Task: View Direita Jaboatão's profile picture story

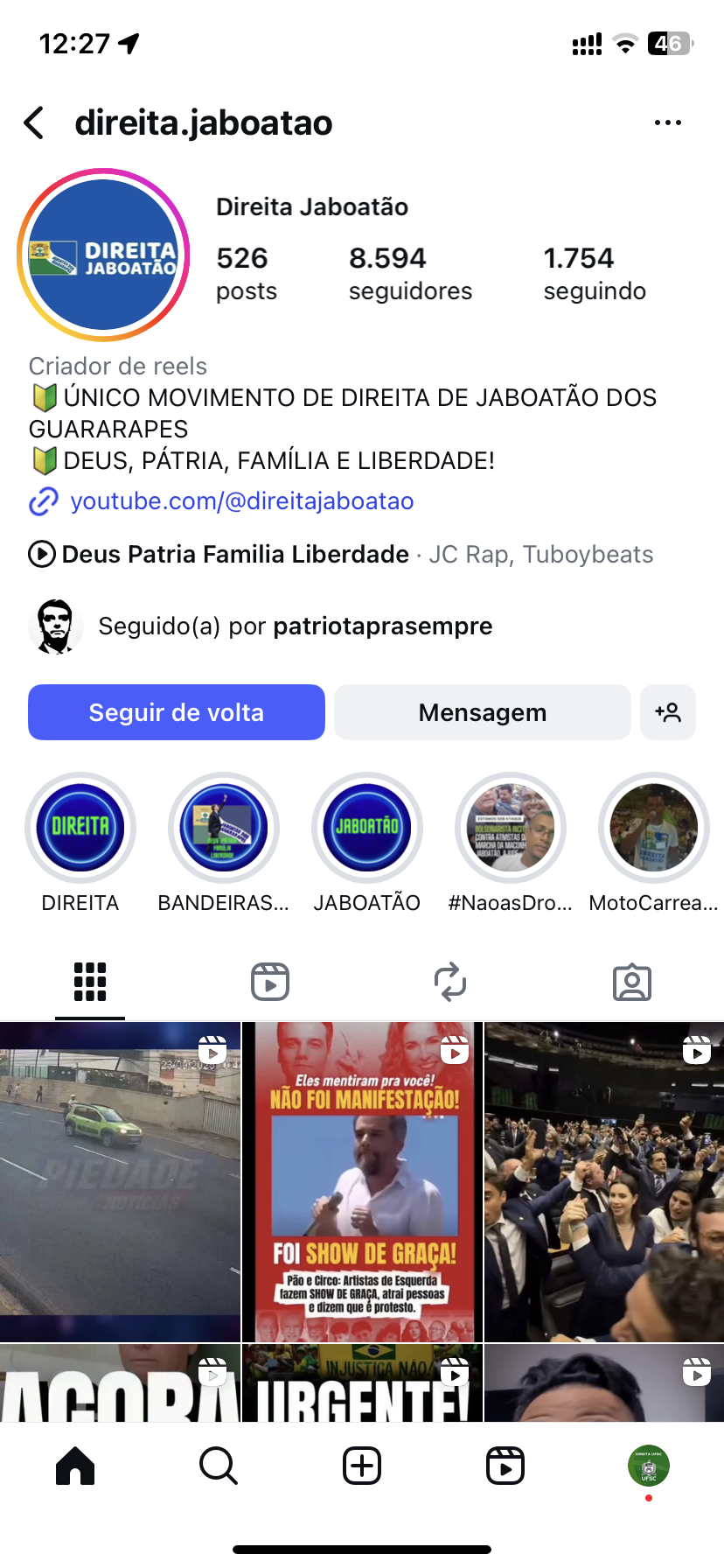Action: point(103,255)
